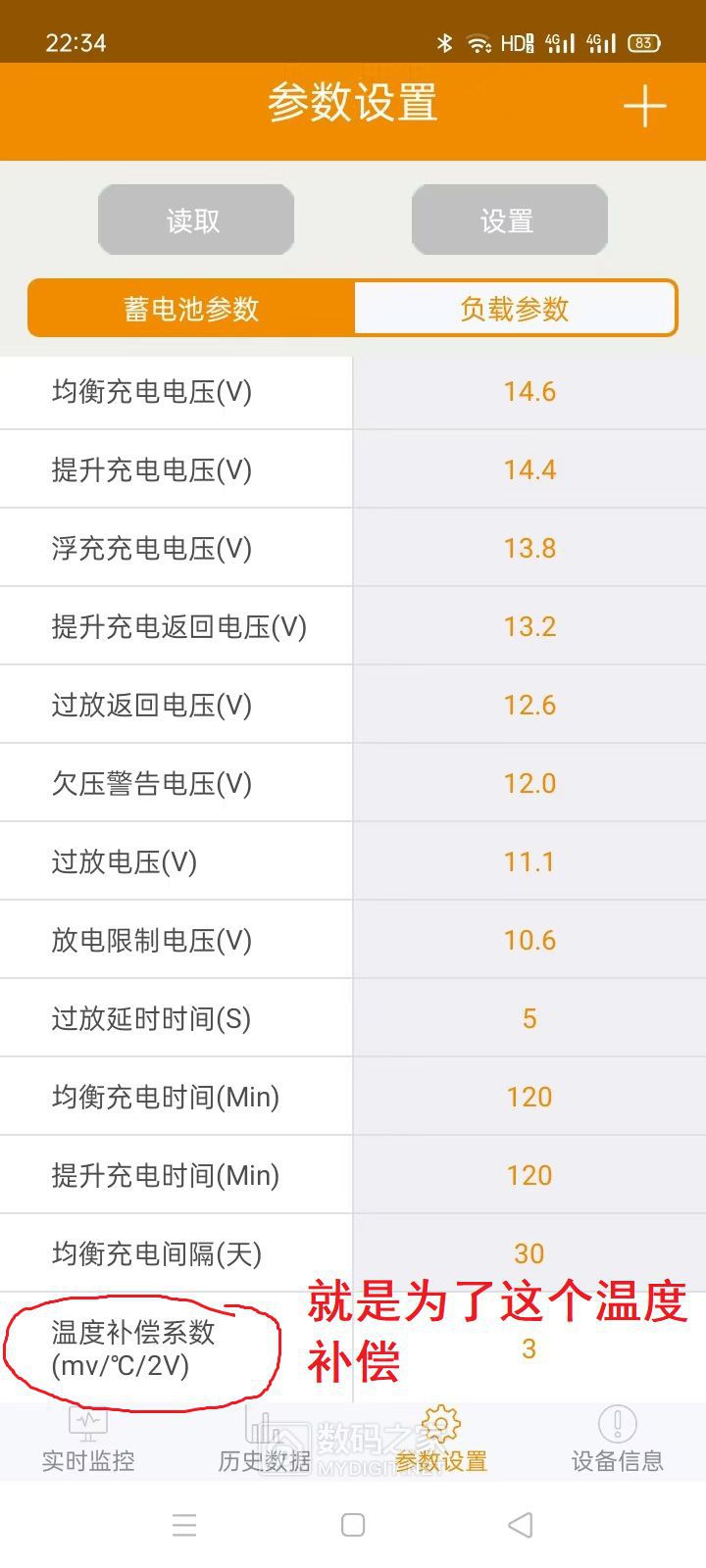This screenshot has height=1568, width=706.
Task: Open the 实时监控 tab
Action: (88, 1441)
